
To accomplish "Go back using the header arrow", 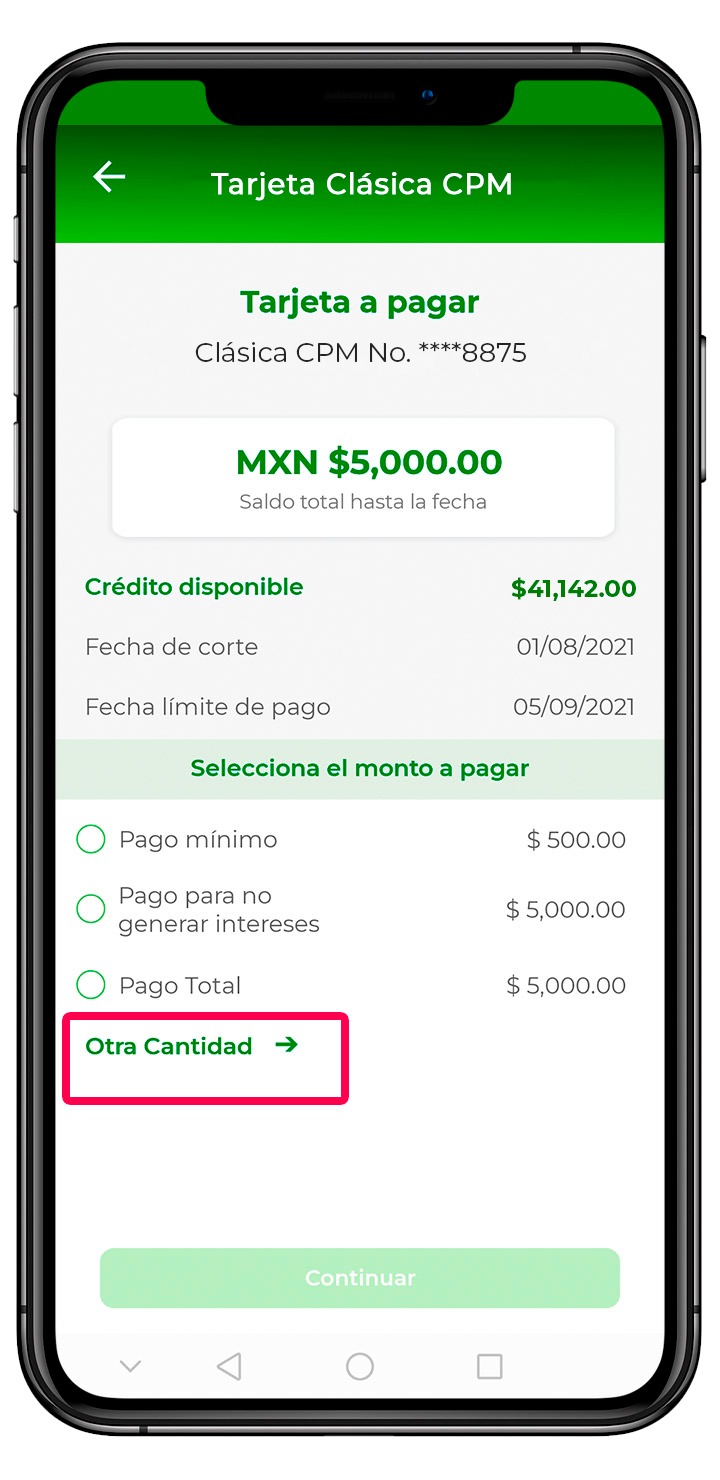I will pyautogui.click(x=109, y=177).
